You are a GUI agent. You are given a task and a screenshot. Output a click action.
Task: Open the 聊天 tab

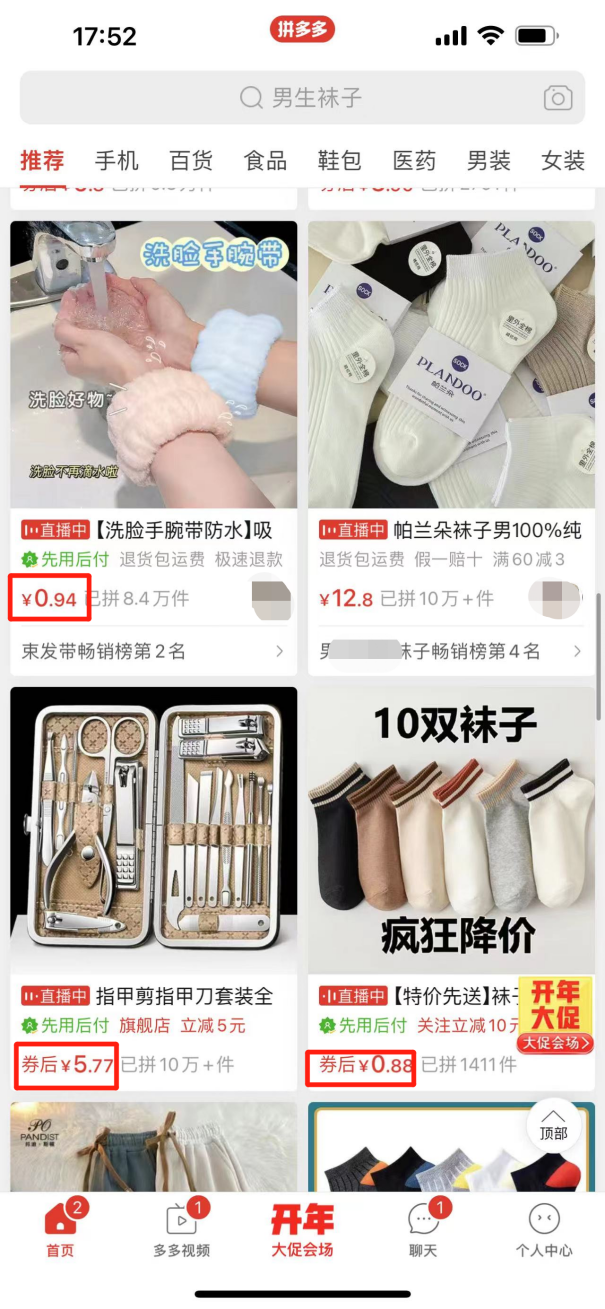point(423,1229)
